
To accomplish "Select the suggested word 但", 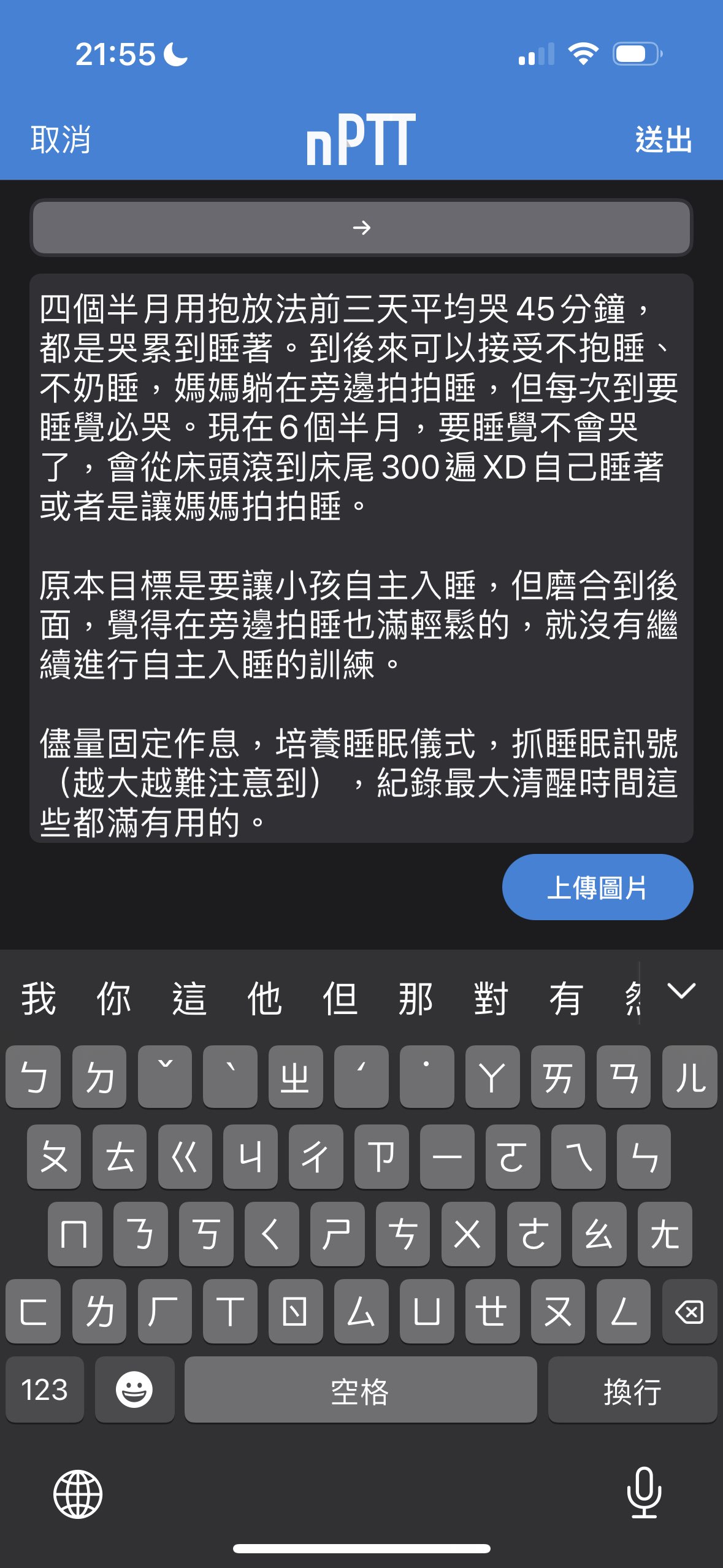I will [340, 999].
